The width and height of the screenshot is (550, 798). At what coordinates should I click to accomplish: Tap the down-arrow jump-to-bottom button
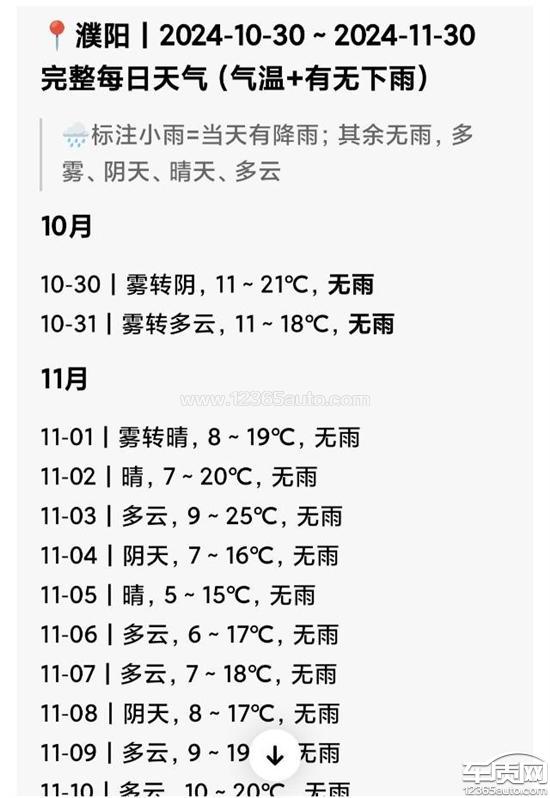point(275,756)
